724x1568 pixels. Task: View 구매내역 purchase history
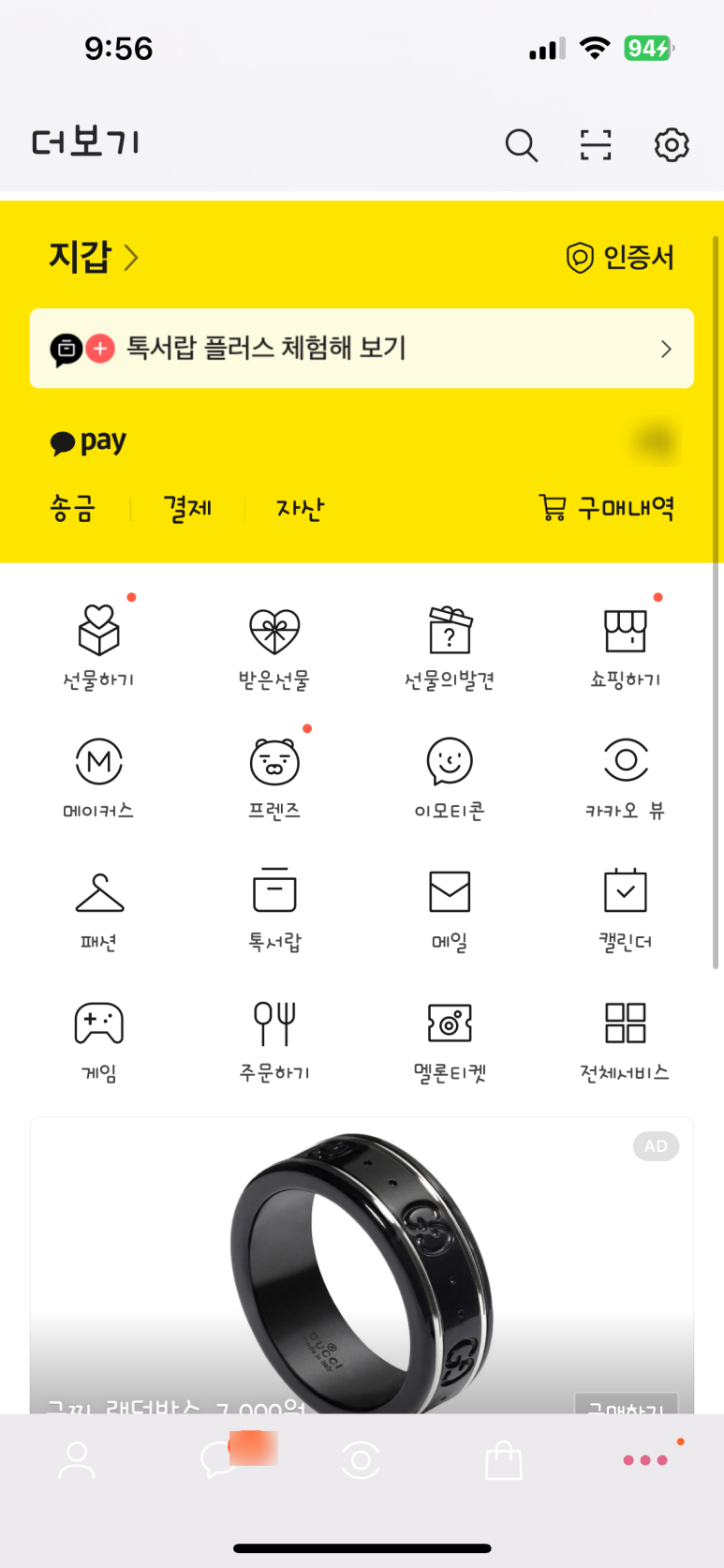click(x=606, y=508)
